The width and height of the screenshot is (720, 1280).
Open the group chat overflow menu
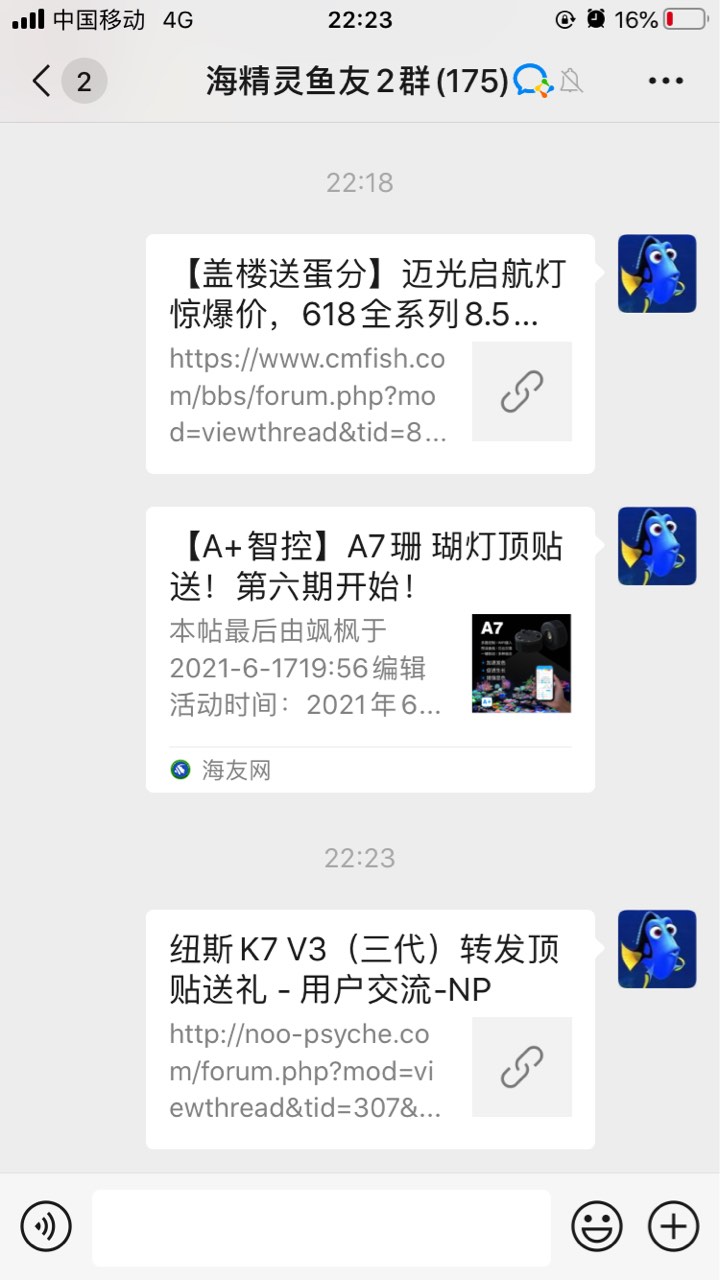pos(665,81)
